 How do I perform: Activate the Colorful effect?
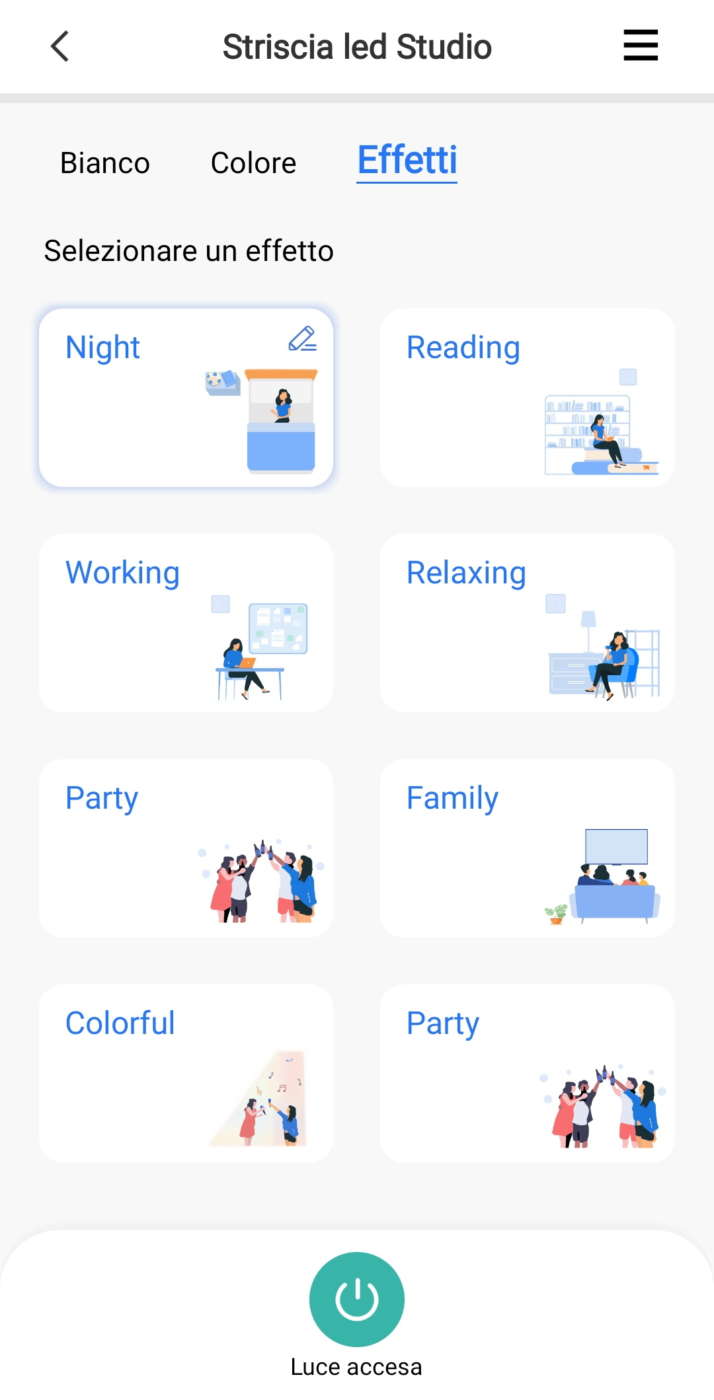(x=186, y=1072)
